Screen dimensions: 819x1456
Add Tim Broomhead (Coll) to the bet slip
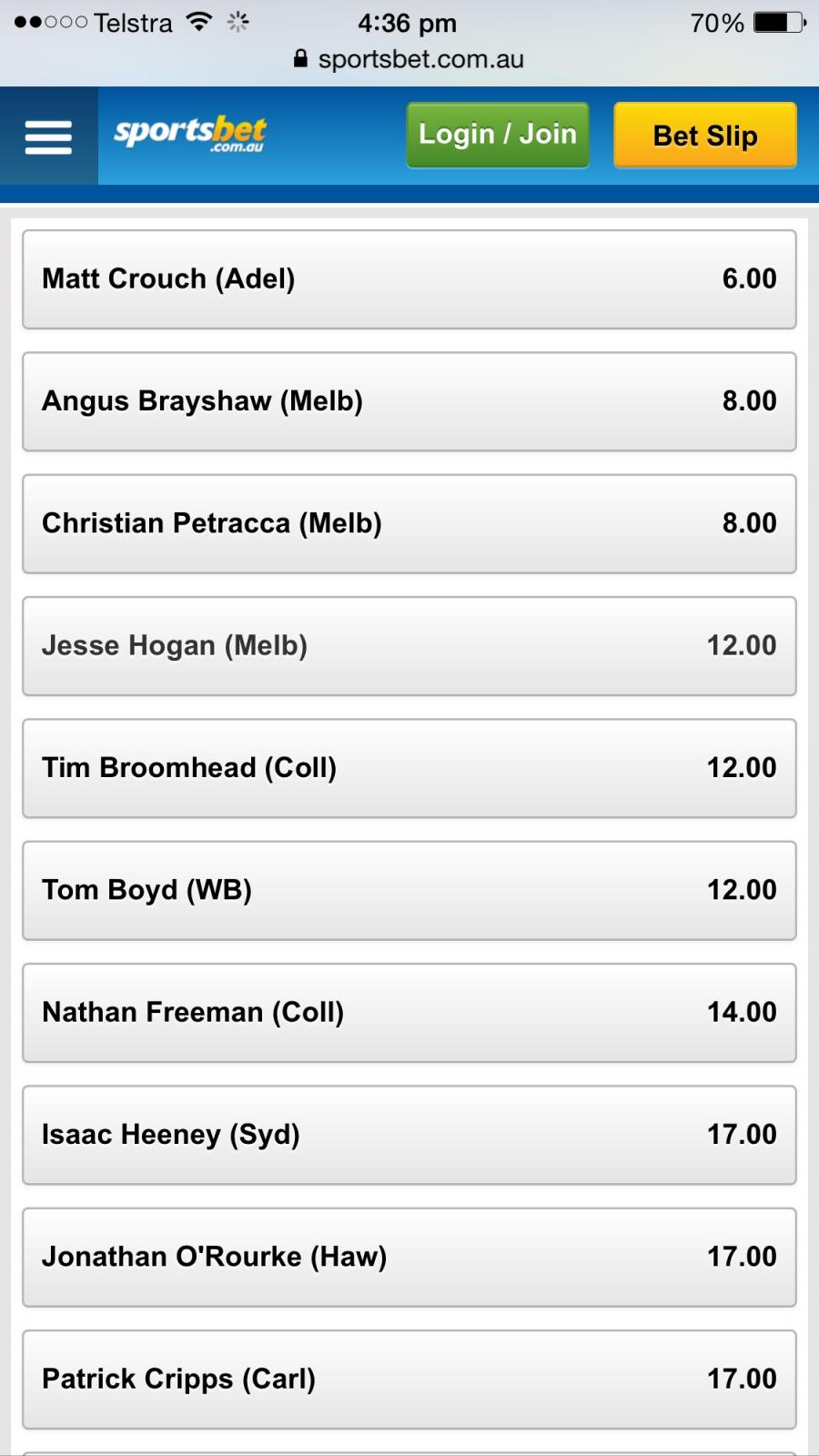(409, 768)
